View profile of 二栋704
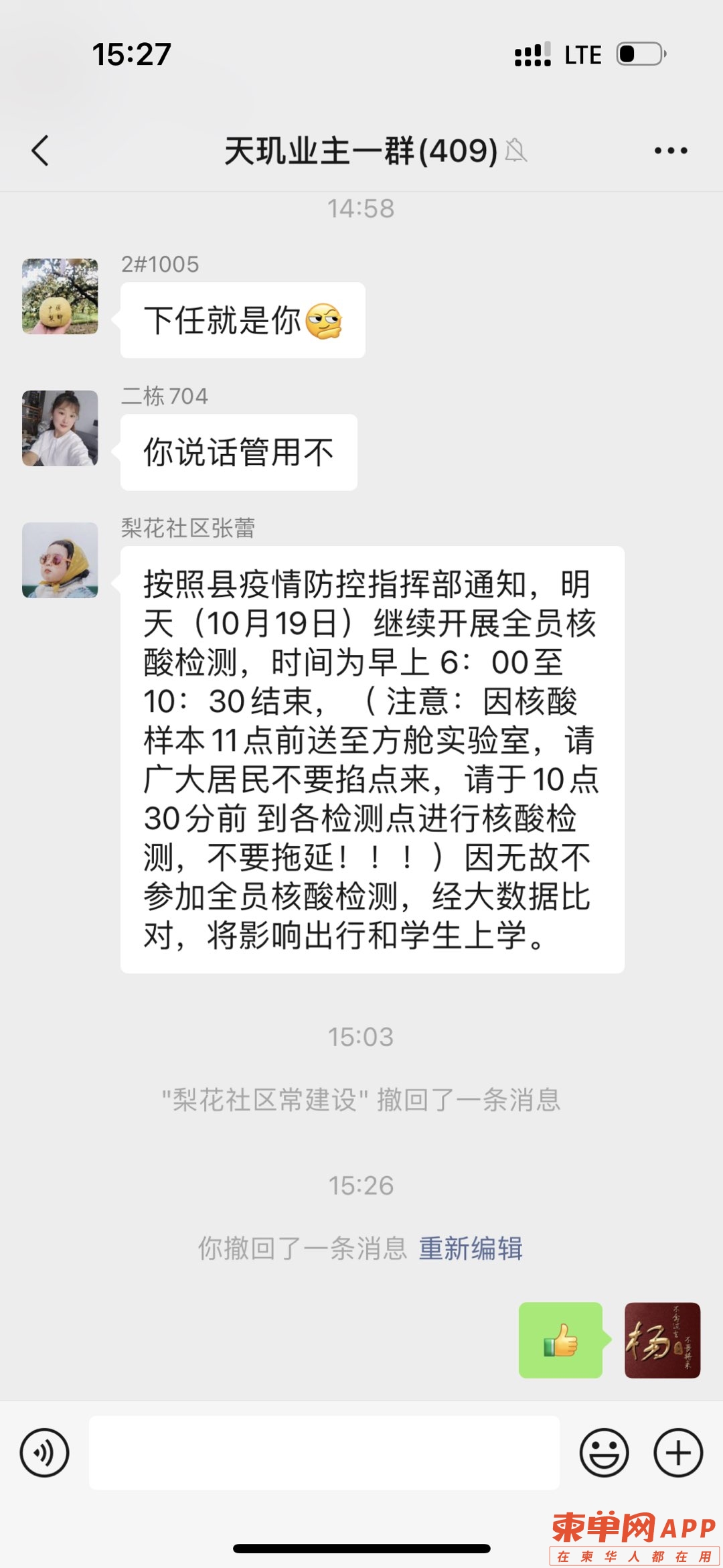723x1568 pixels. 60,428
